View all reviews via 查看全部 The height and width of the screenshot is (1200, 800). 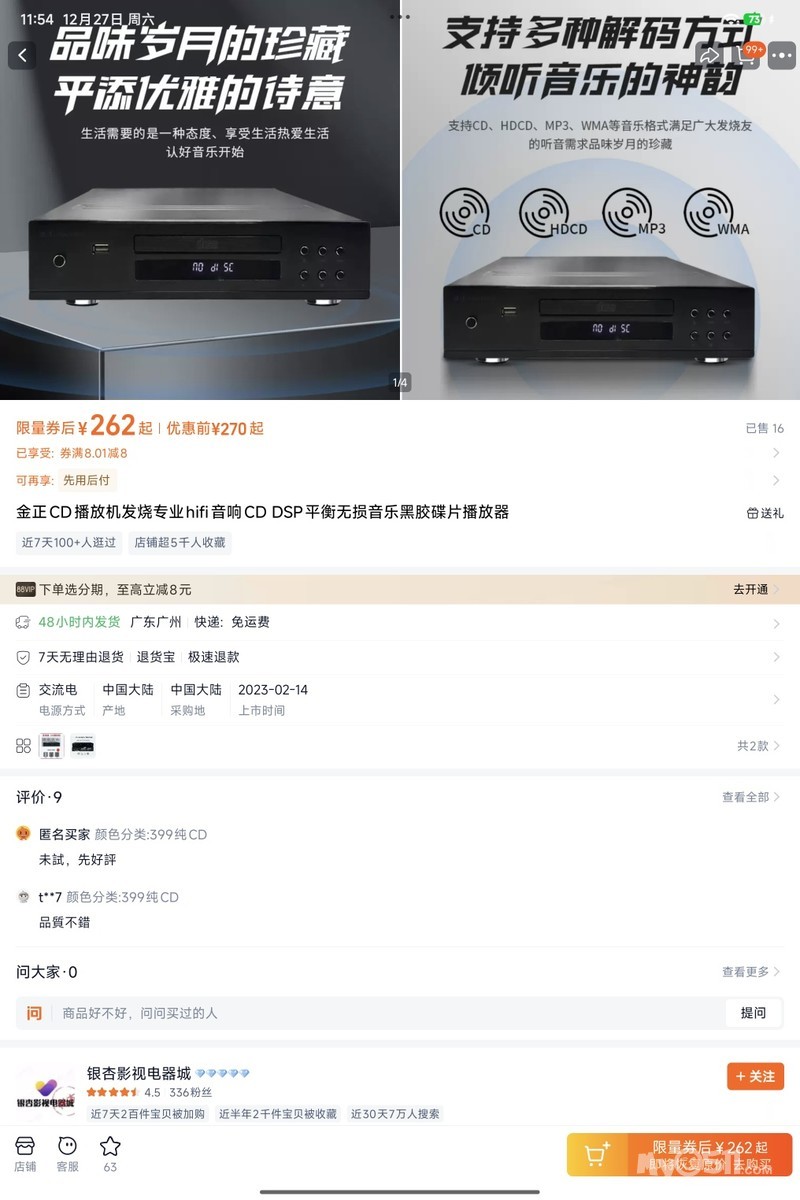tap(751, 797)
